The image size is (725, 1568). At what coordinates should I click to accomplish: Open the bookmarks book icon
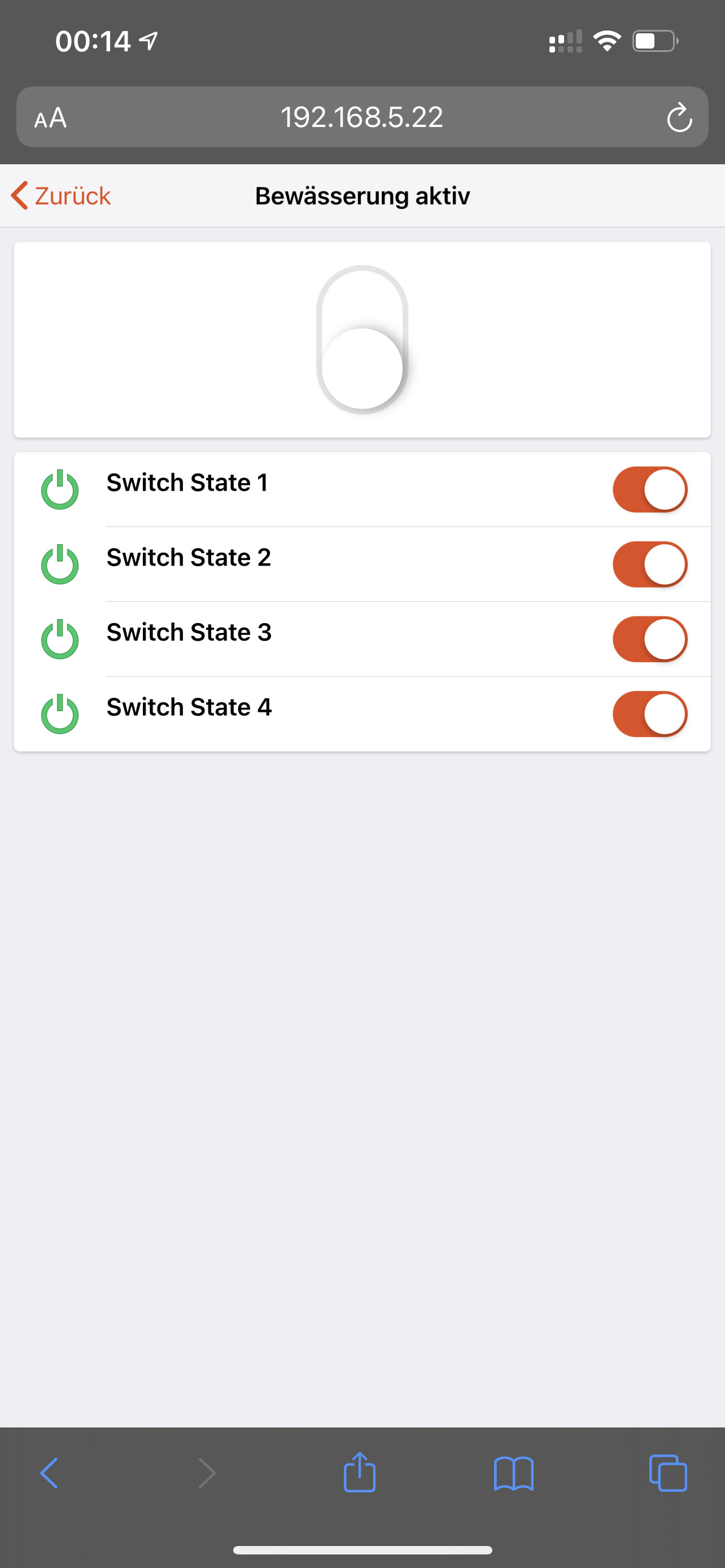pos(514,1474)
